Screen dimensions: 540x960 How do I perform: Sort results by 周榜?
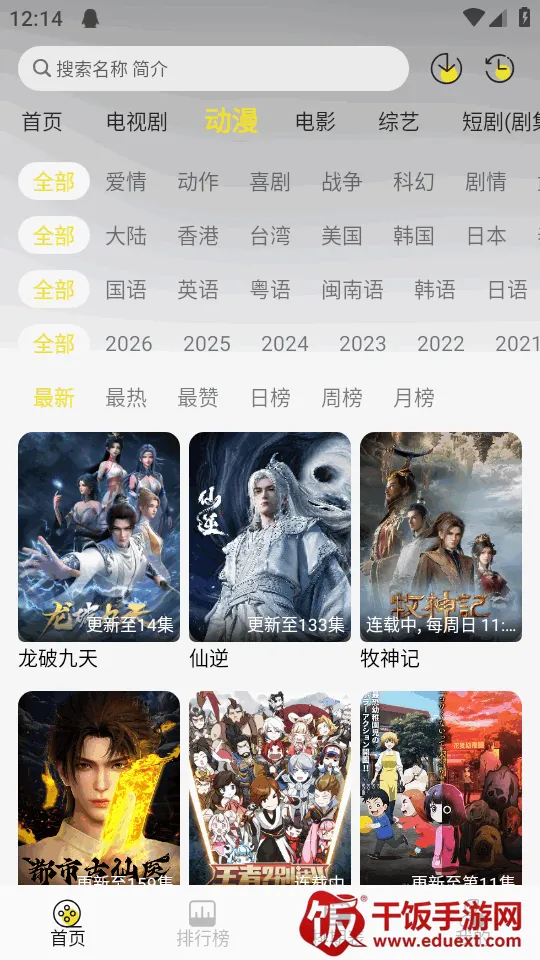tap(342, 398)
